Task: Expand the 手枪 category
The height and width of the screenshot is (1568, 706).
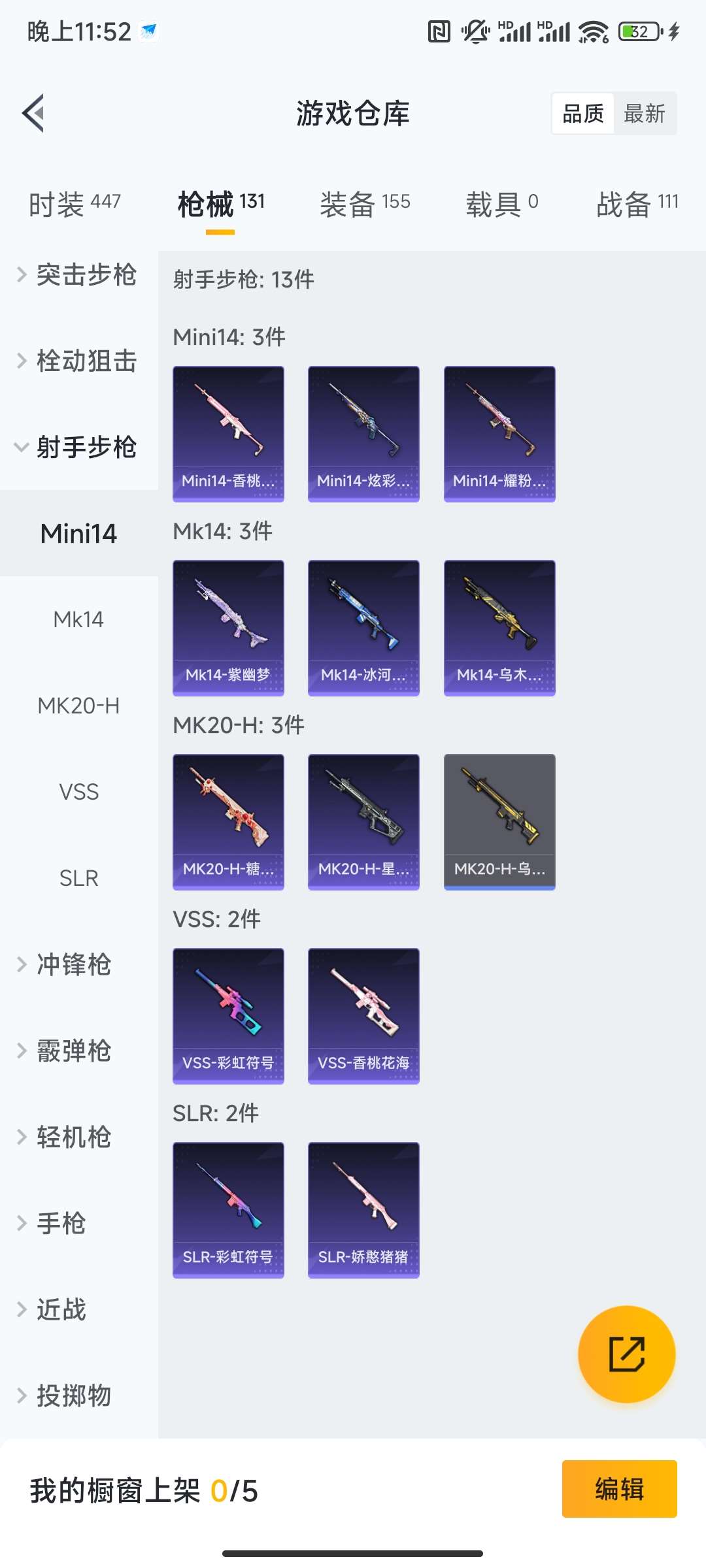Action: [60, 1224]
